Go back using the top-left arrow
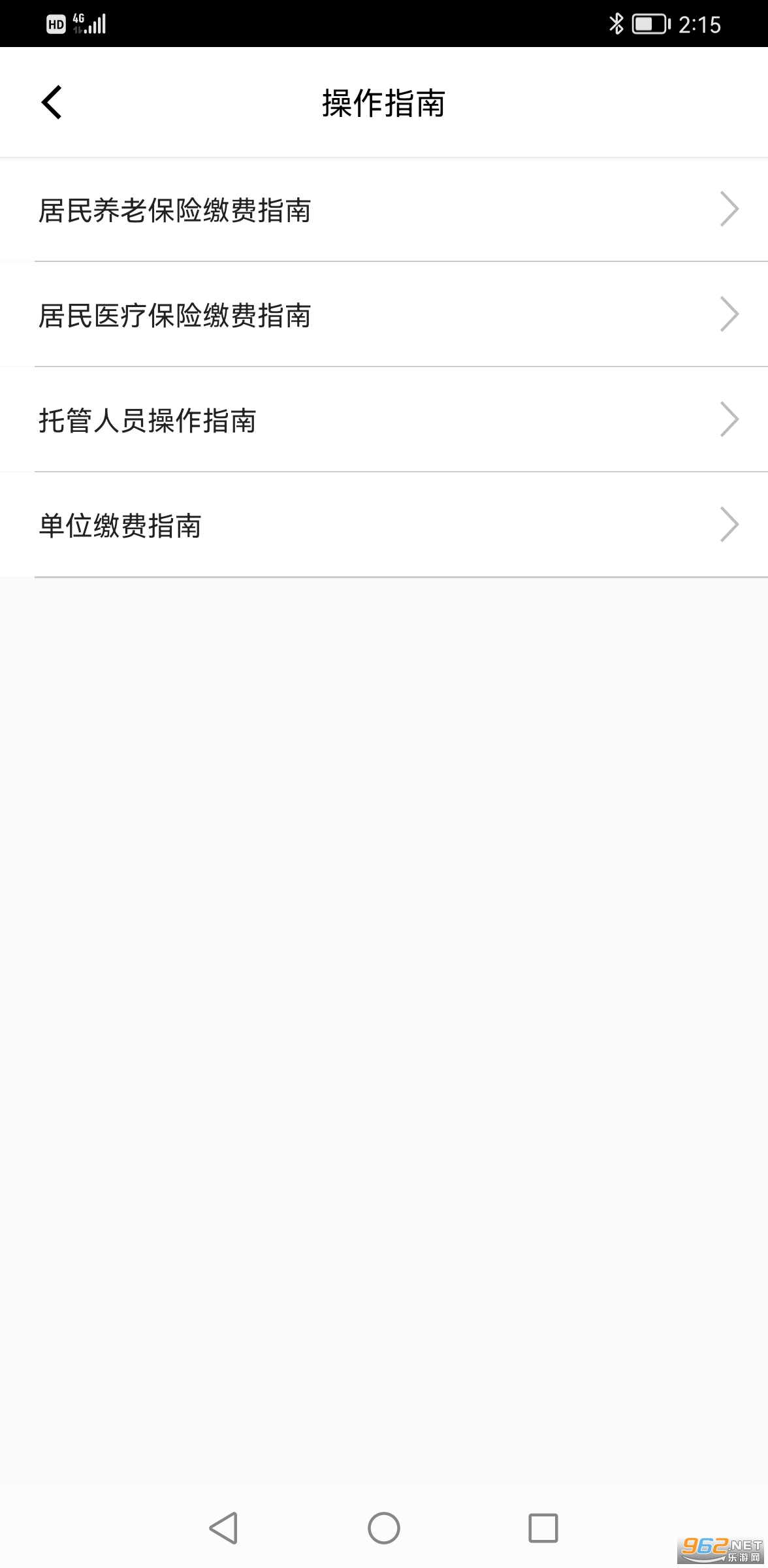Viewport: 768px width, 1568px height. (52, 103)
